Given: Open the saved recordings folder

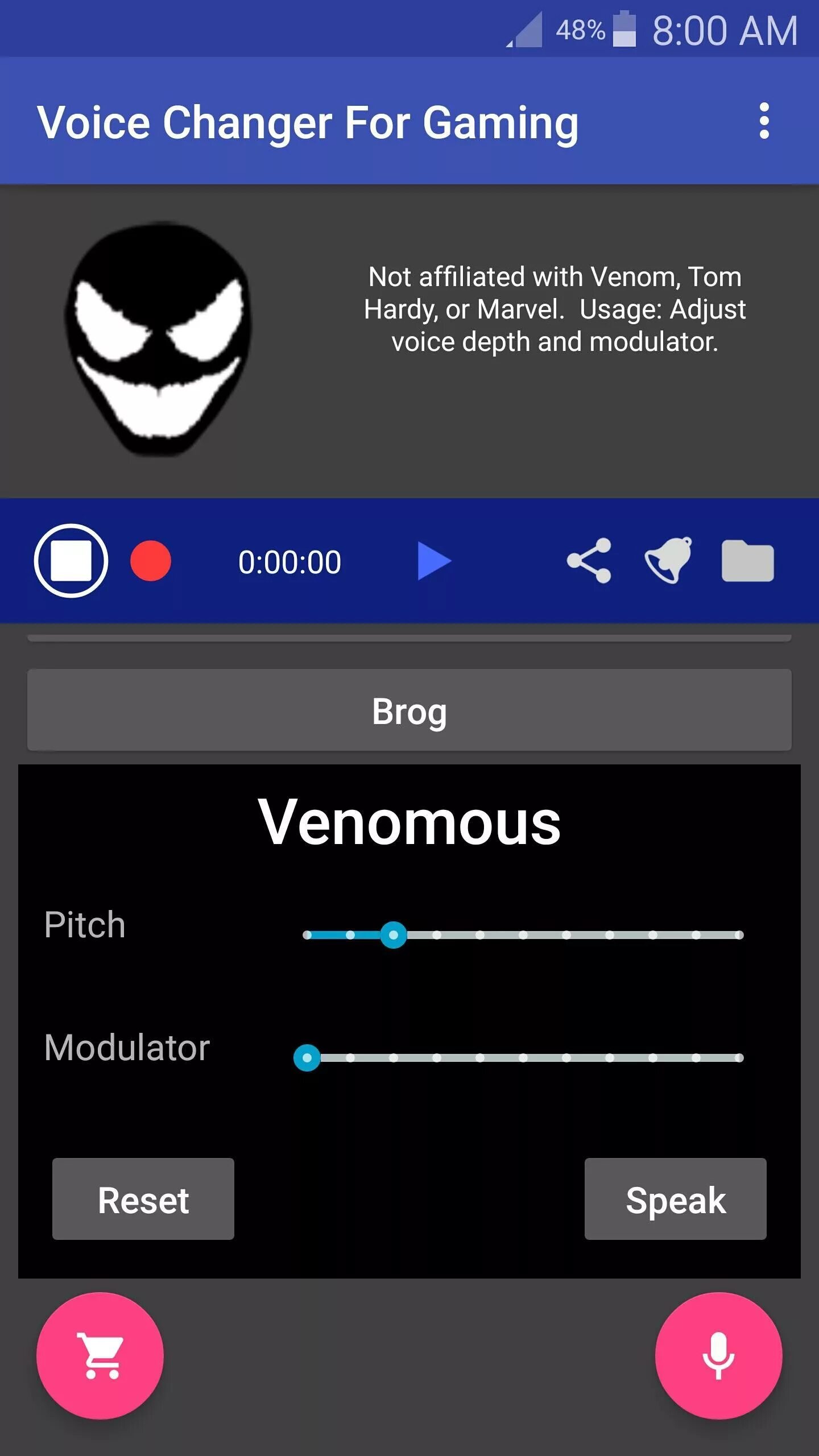Looking at the screenshot, I should pos(747,561).
